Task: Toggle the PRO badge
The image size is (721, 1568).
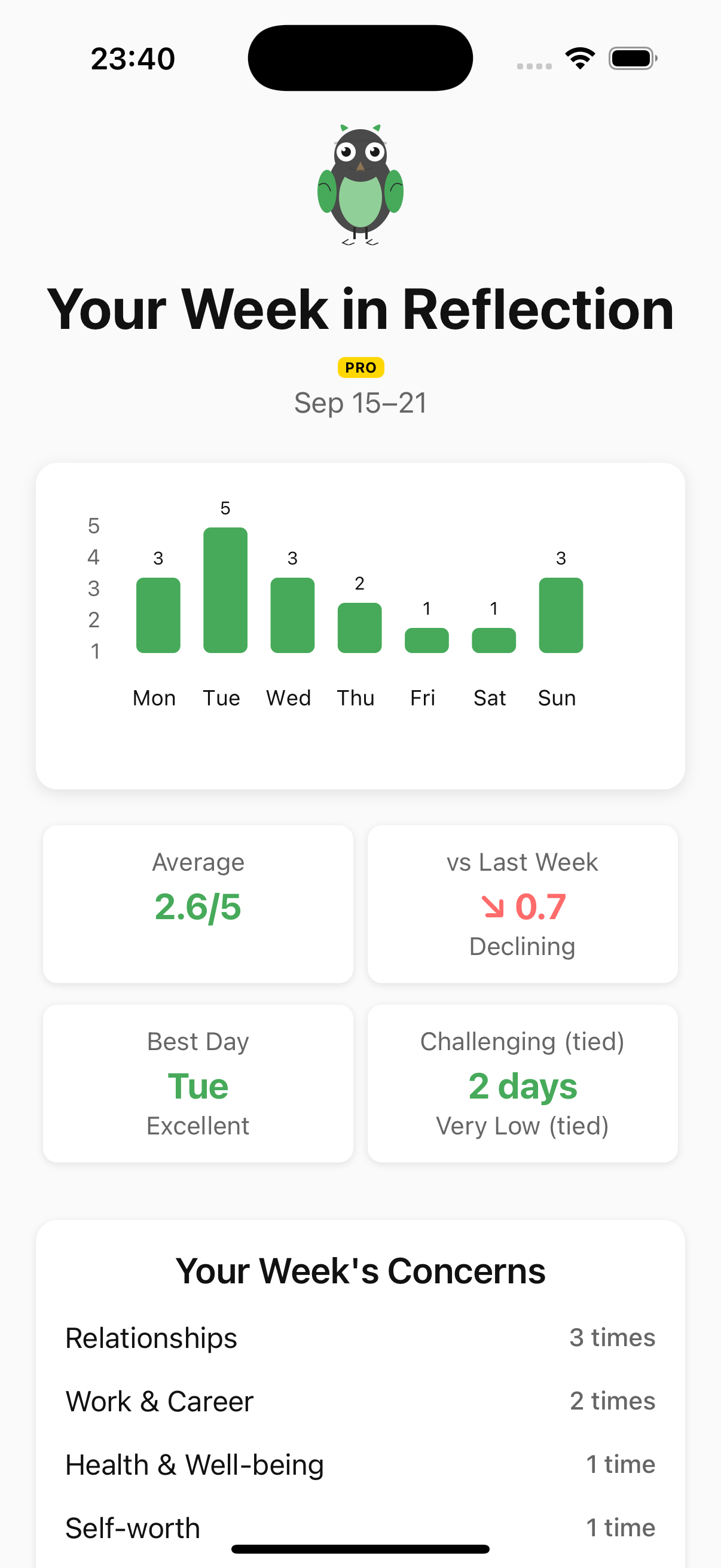Action: [360, 367]
